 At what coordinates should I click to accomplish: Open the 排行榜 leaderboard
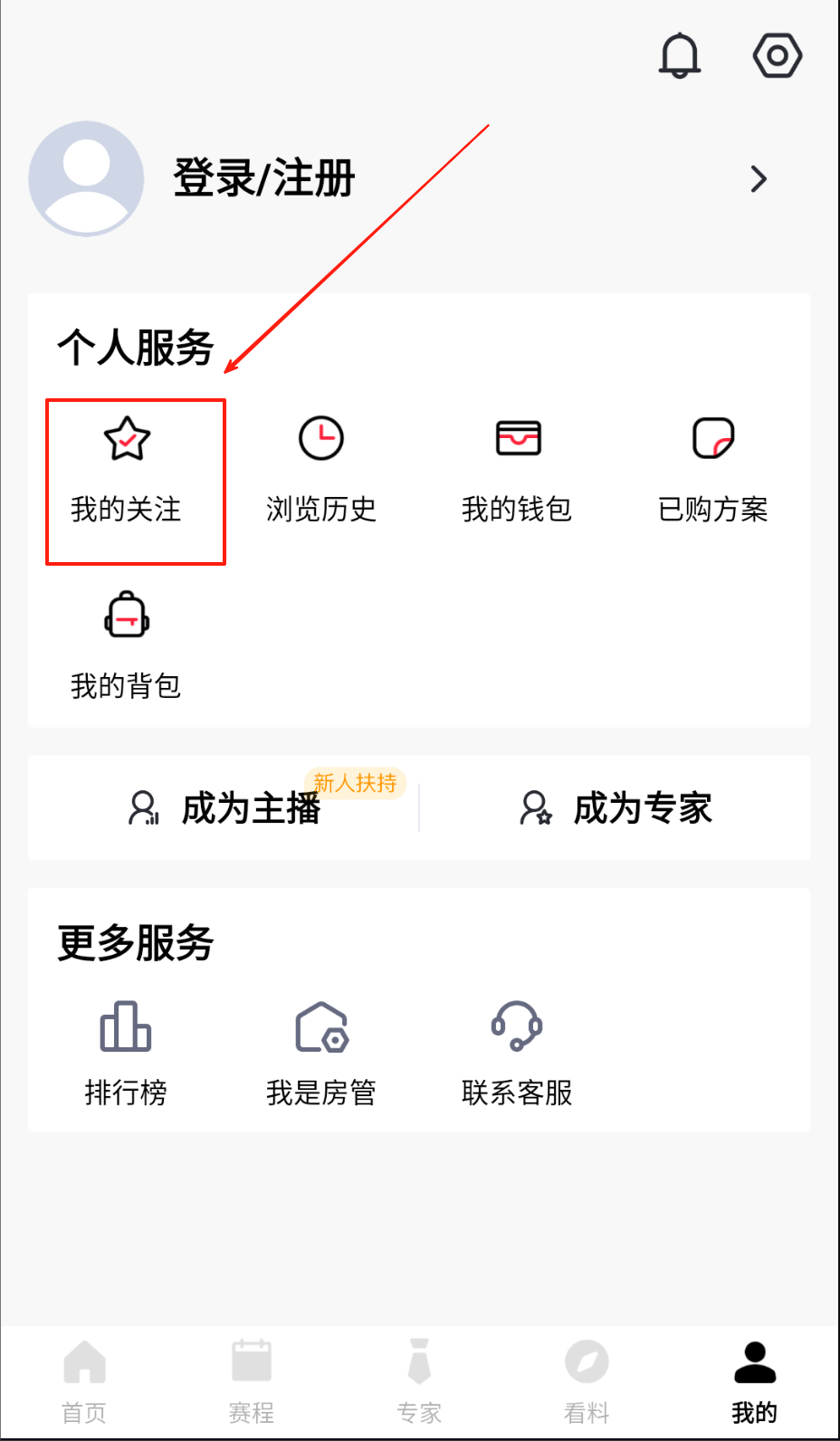pyautogui.click(x=126, y=1053)
